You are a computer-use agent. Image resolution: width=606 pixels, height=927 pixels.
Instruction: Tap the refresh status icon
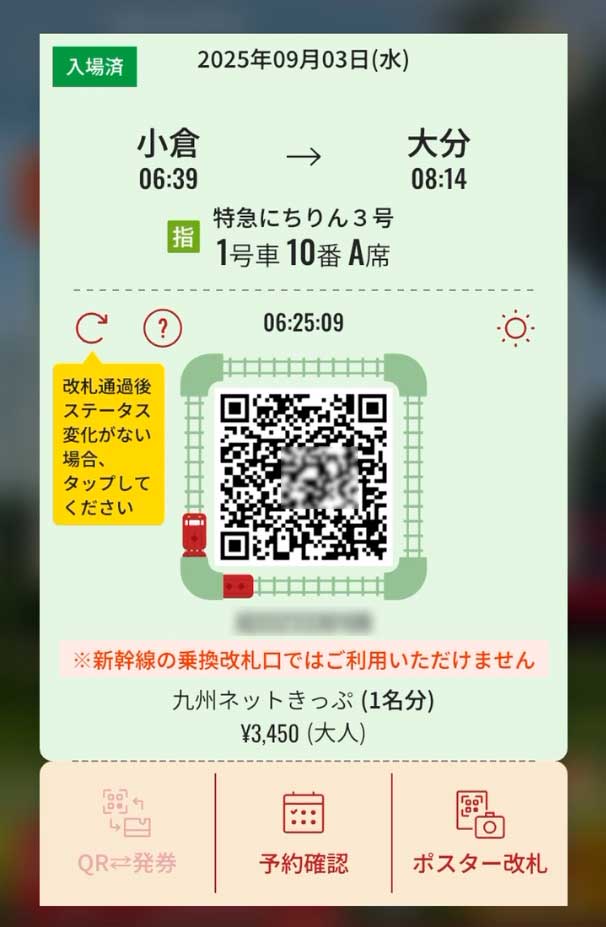click(x=91, y=327)
